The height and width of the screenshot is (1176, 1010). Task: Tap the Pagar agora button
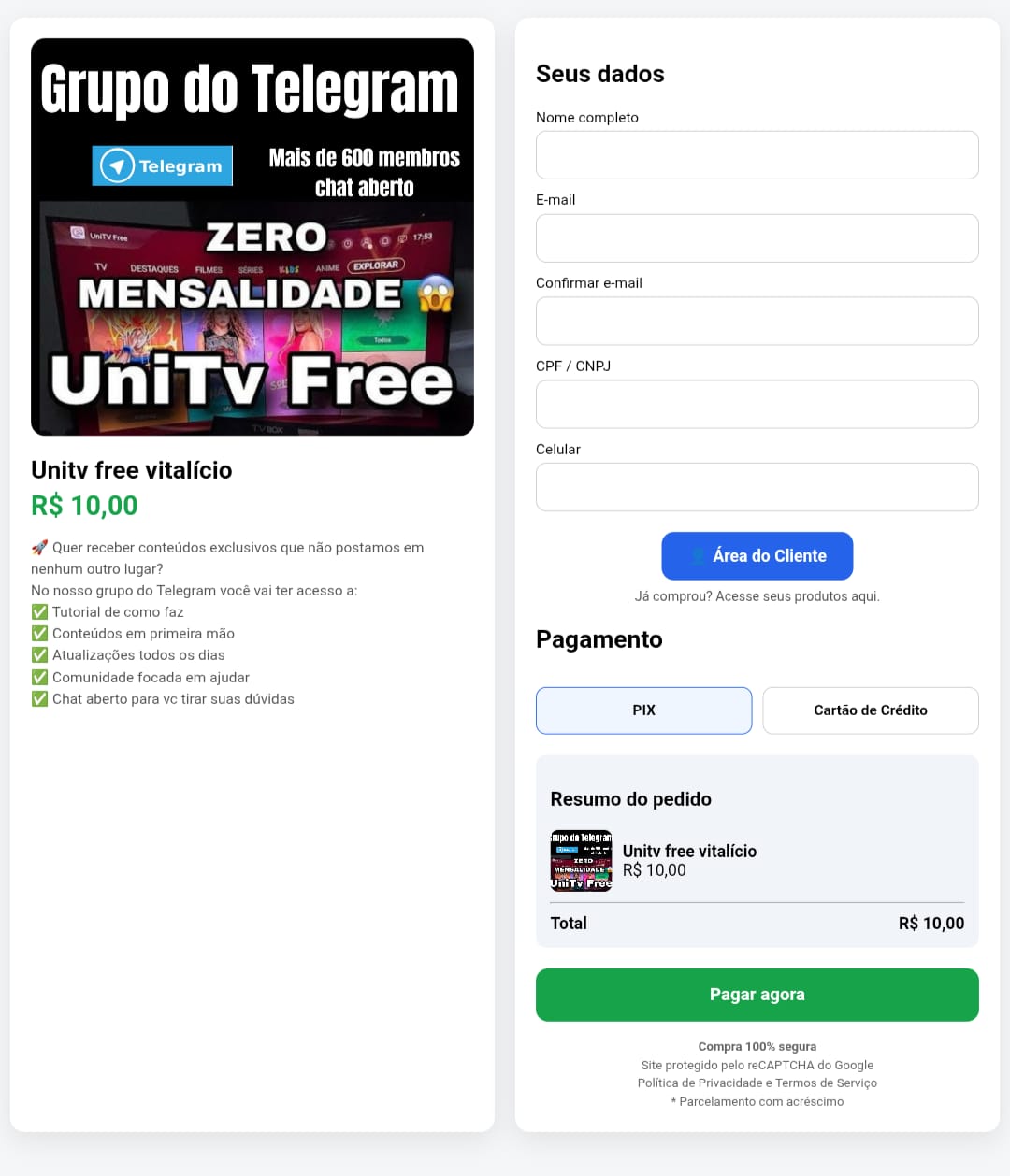[x=757, y=995]
